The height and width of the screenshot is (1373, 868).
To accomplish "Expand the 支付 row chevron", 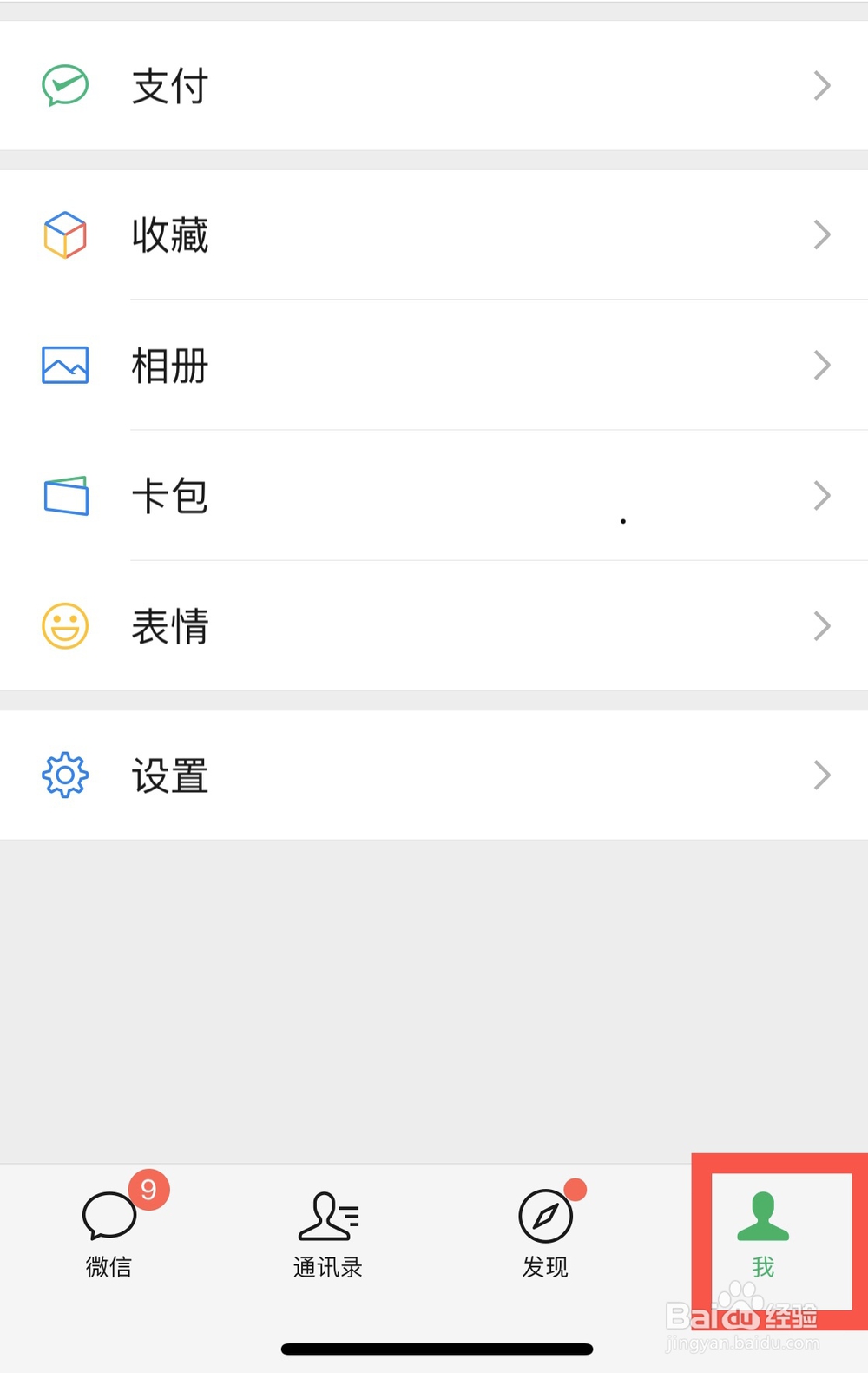I will 821,85.
